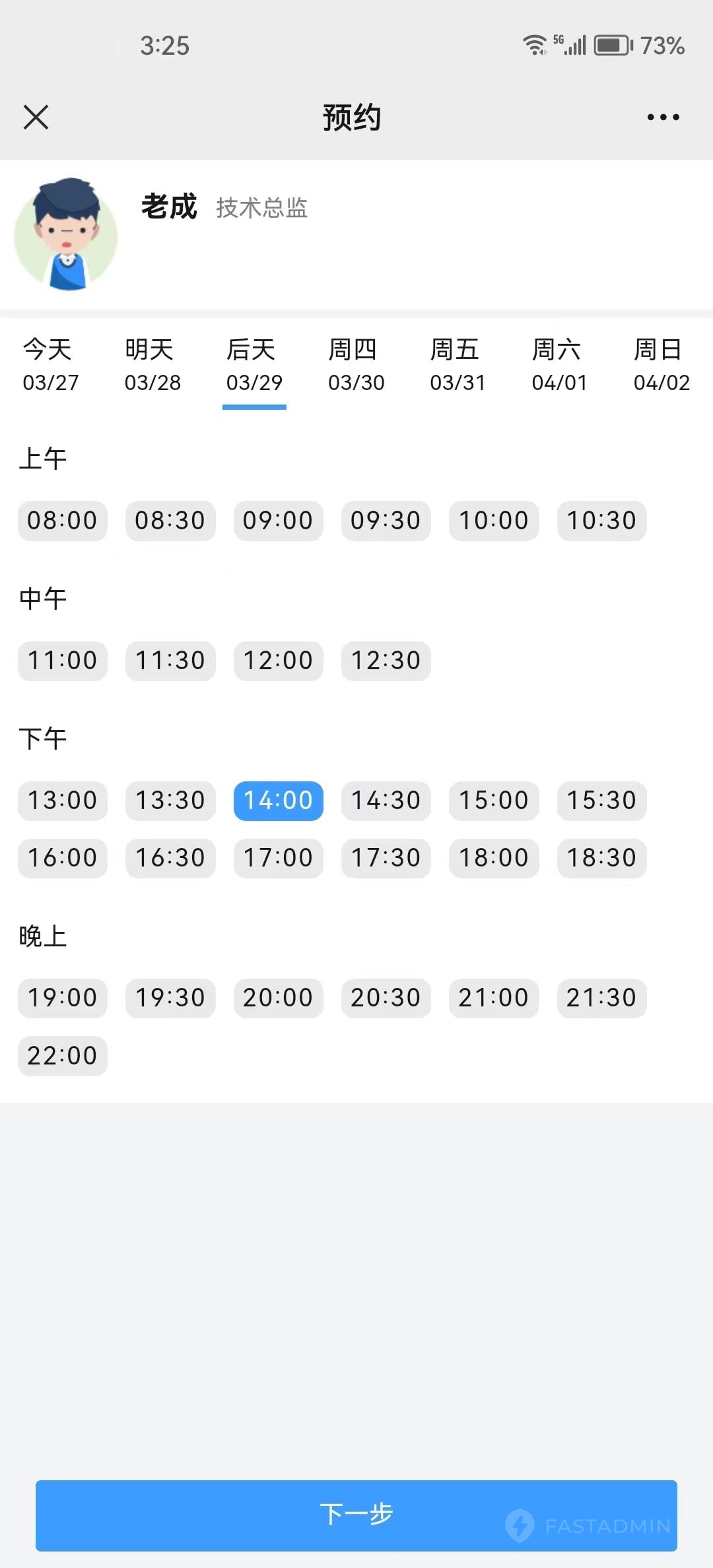
Task: Pick the 18:30 time slot
Action: click(x=601, y=858)
